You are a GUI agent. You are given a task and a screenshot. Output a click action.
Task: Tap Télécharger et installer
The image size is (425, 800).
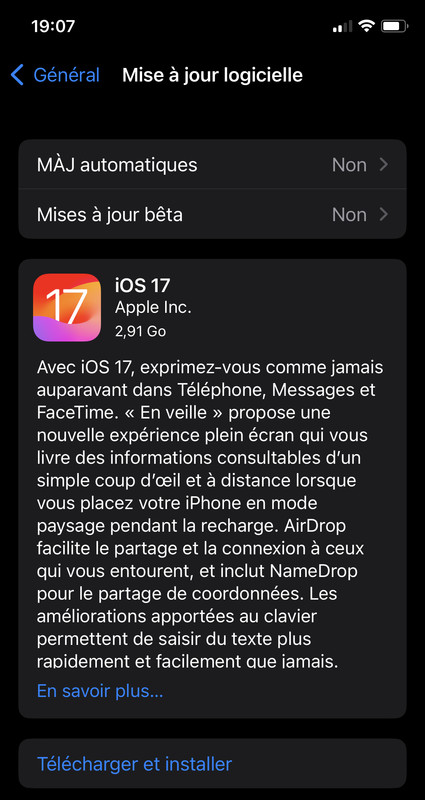click(212, 763)
